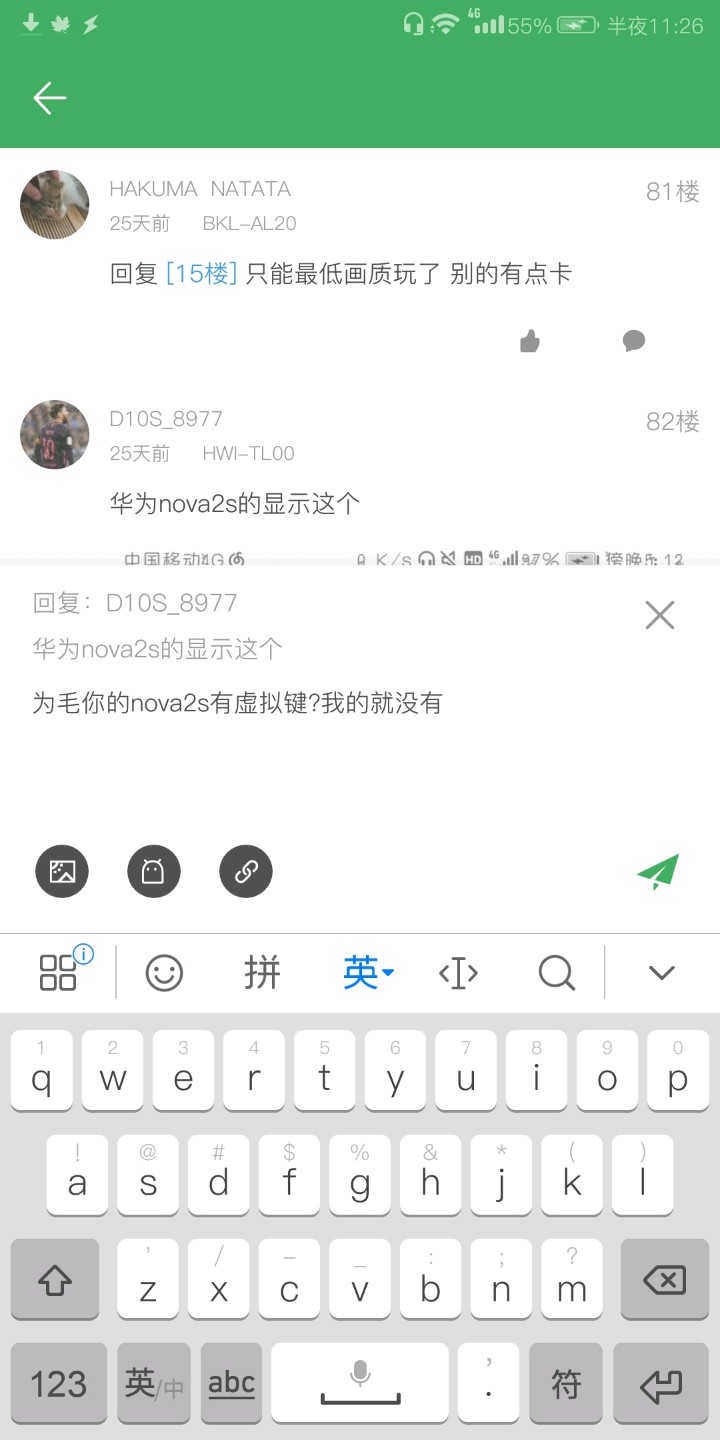Screen dimensions: 720x1440
Task: Like HAKUMA NATATA's comment
Action: tap(530, 342)
